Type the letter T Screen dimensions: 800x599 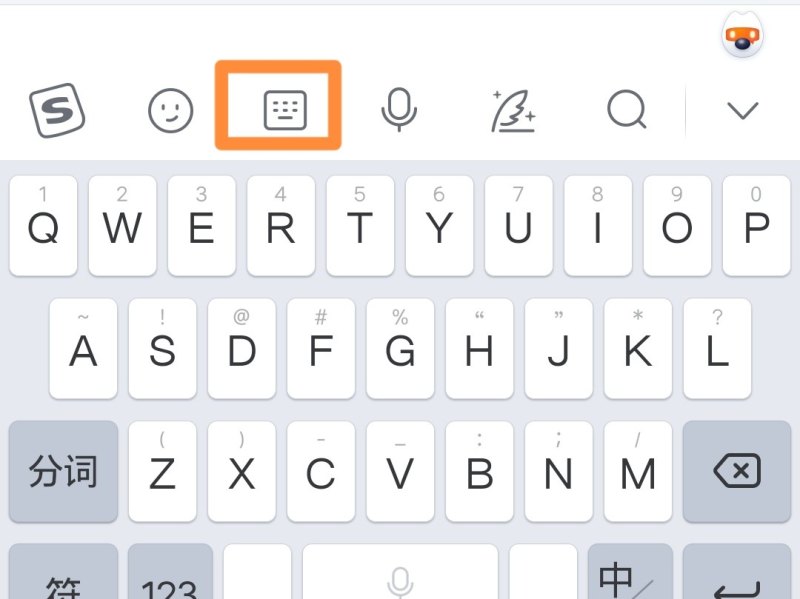point(360,226)
